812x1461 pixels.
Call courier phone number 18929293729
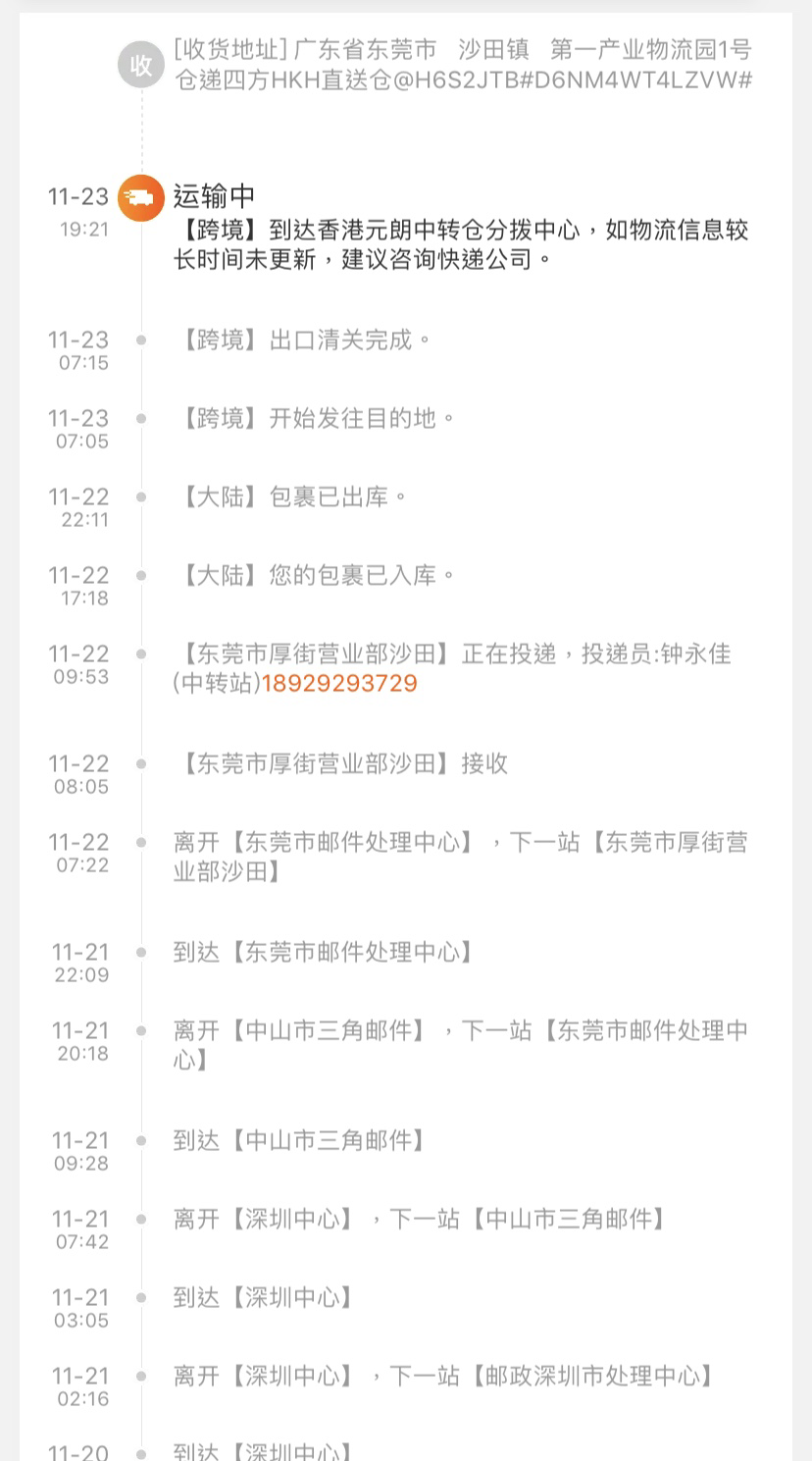click(x=339, y=683)
